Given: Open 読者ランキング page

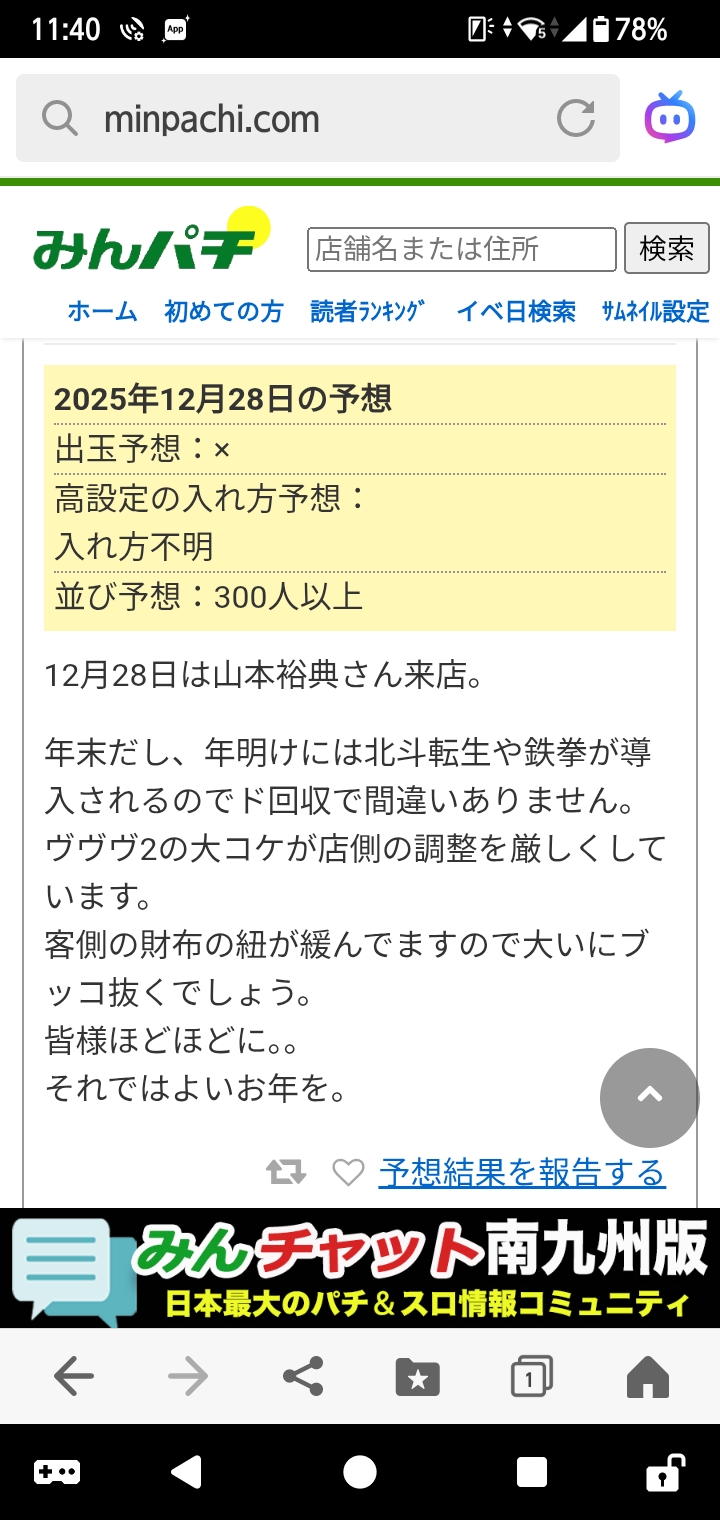Looking at the screenshot, I should pyautogui.click(x=367, y=311).
